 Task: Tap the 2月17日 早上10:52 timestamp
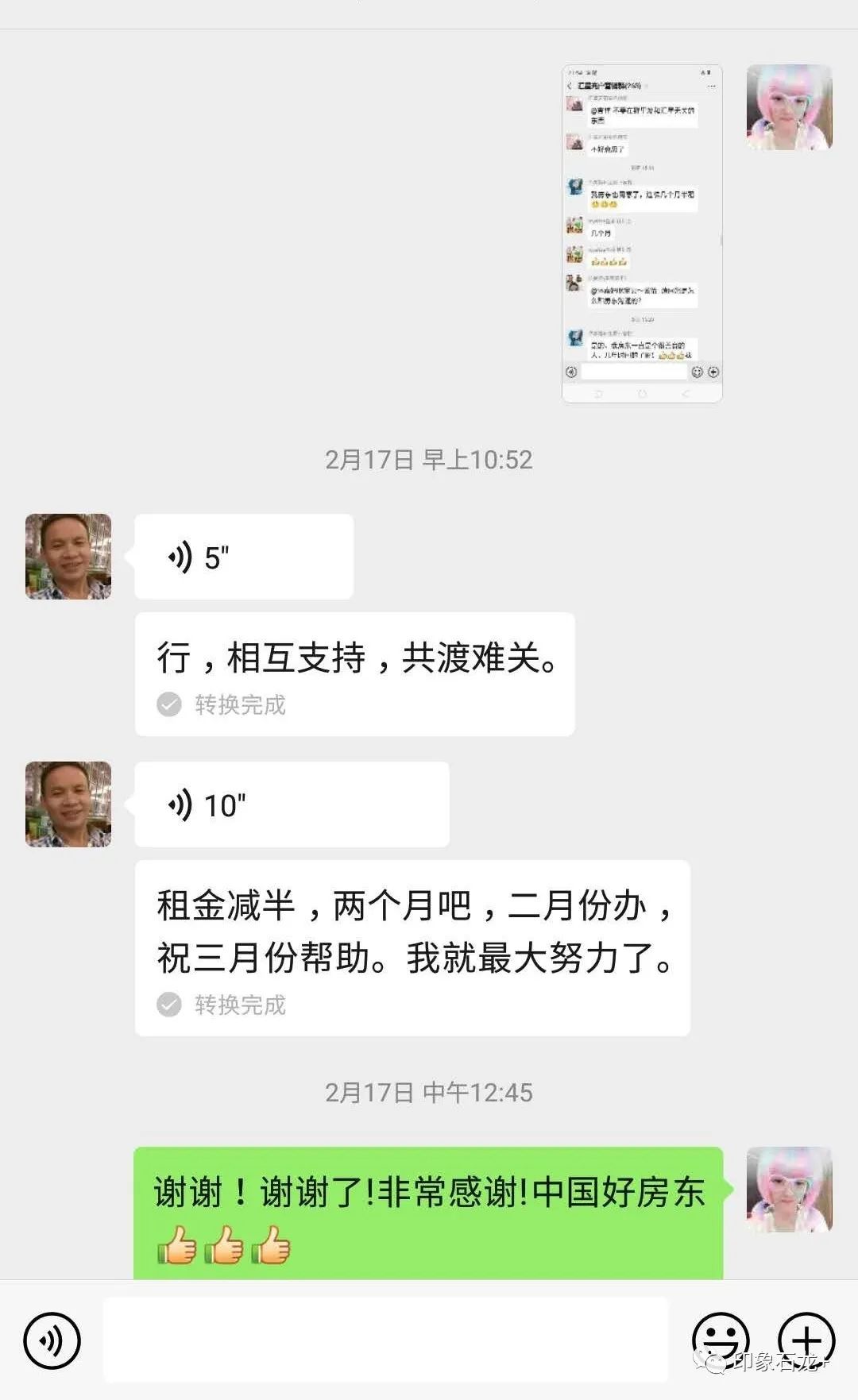click(x=429, y=457)
